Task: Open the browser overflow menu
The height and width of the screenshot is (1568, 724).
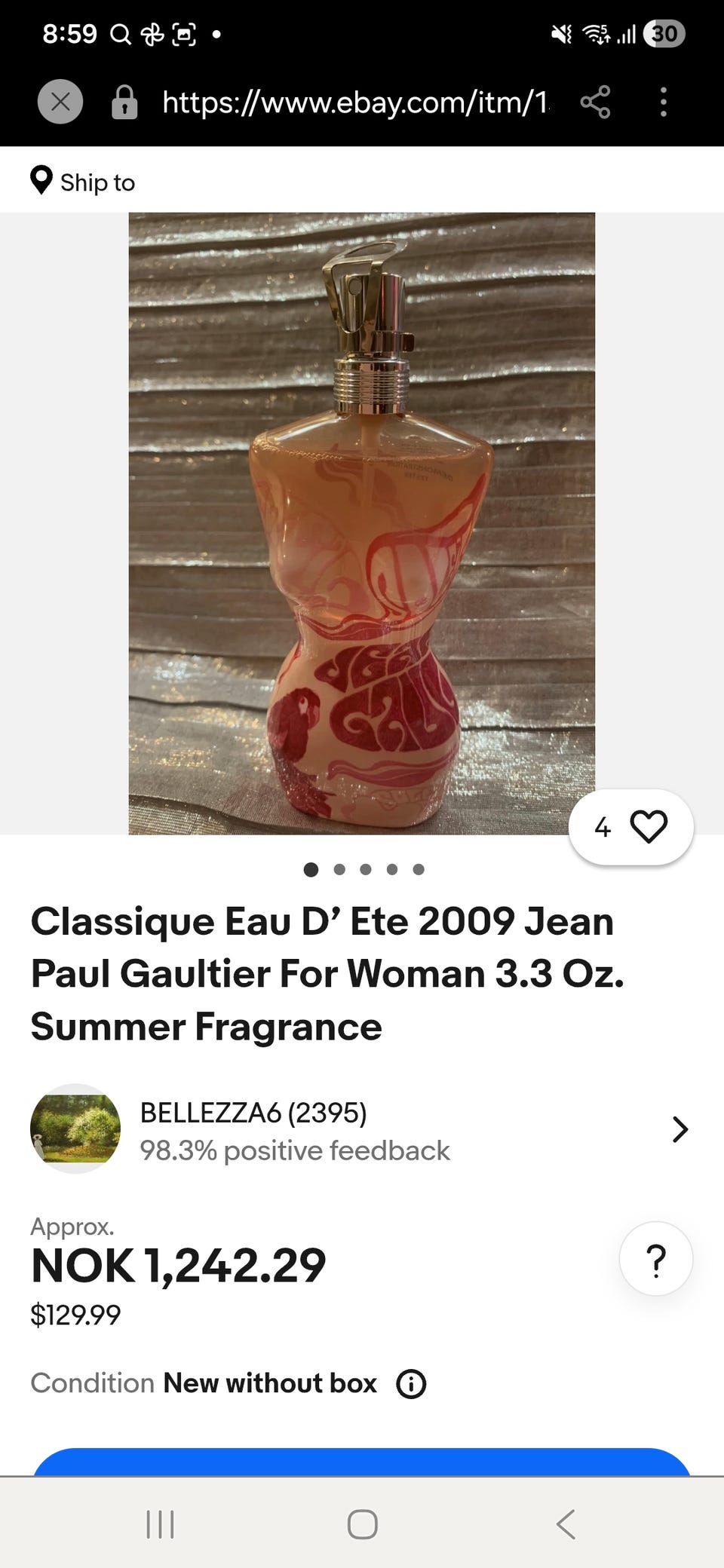Action: (663, 103)
